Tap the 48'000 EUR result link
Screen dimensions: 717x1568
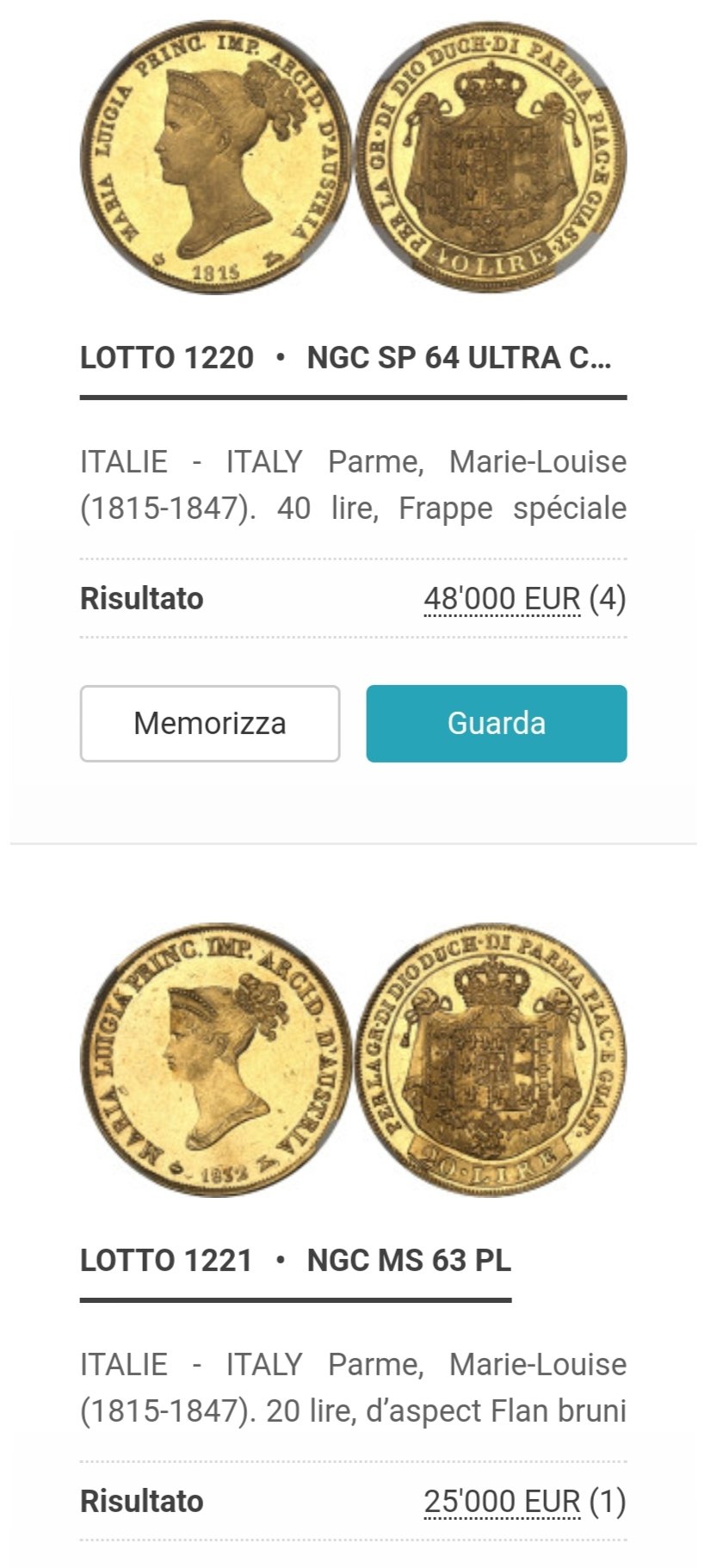pos(502,599)
